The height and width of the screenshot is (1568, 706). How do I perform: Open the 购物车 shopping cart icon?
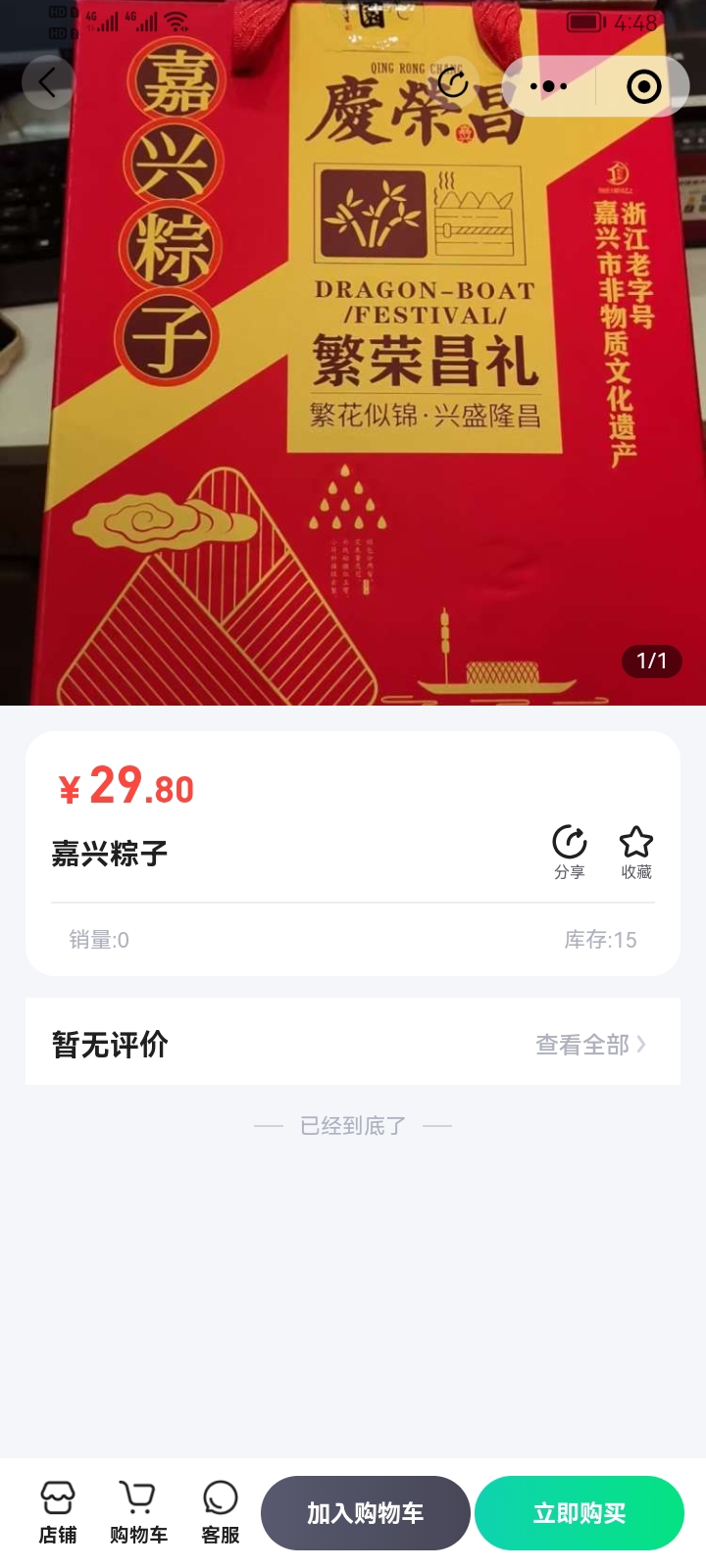138,1511
